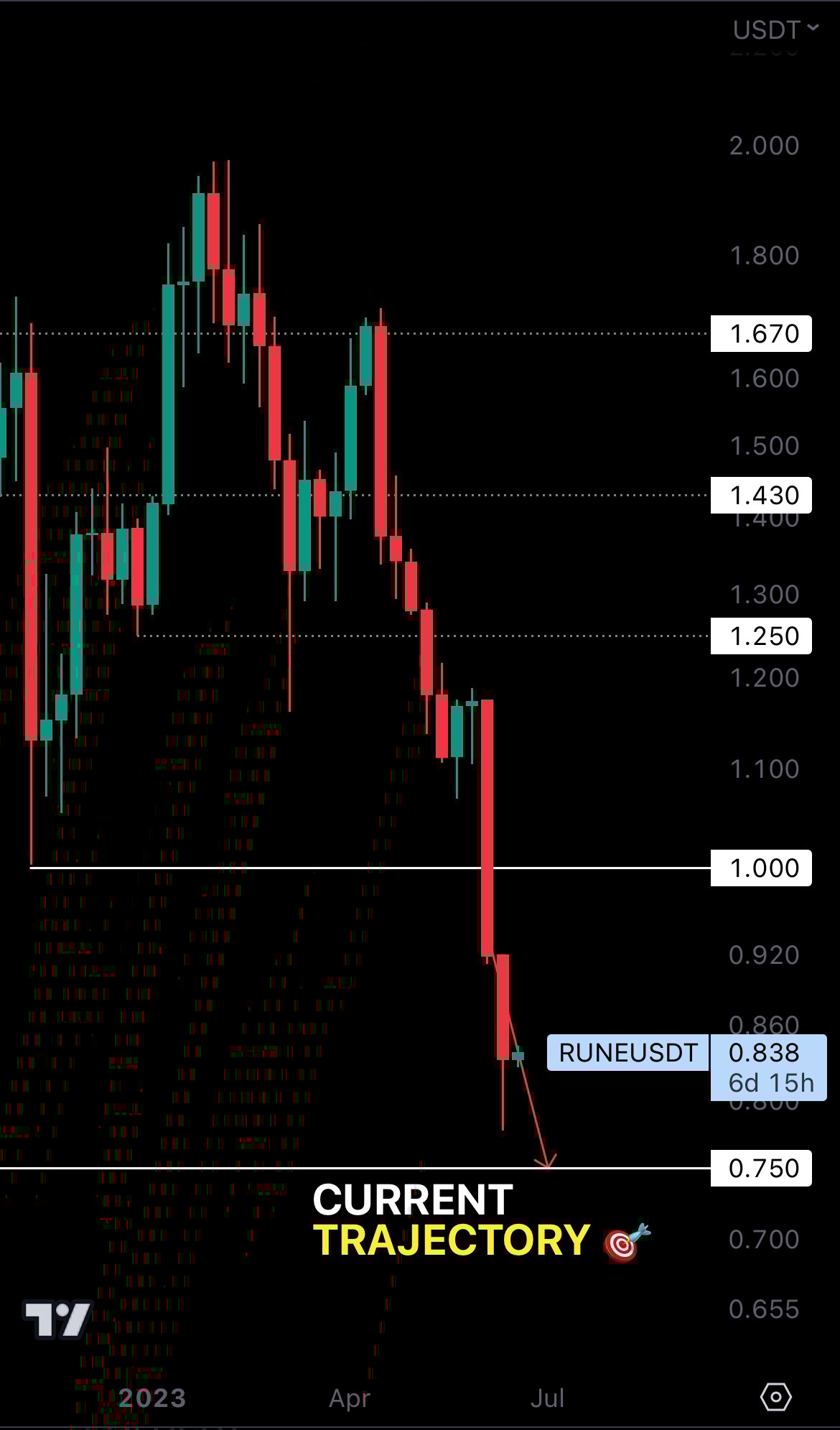The height and width of the screenshot is (1430, 840).
Task: Open the chart settings gear
Action: coord(775,1397)
